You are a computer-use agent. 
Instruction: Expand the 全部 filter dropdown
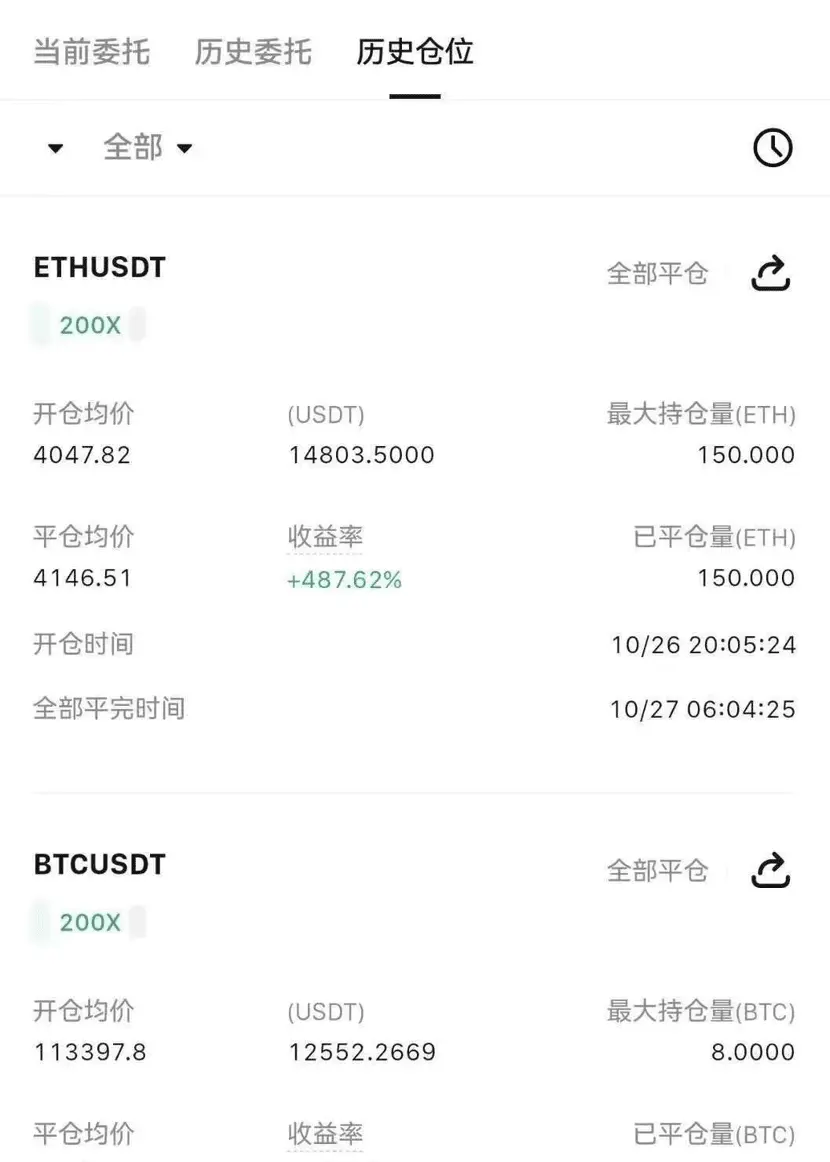148,148
